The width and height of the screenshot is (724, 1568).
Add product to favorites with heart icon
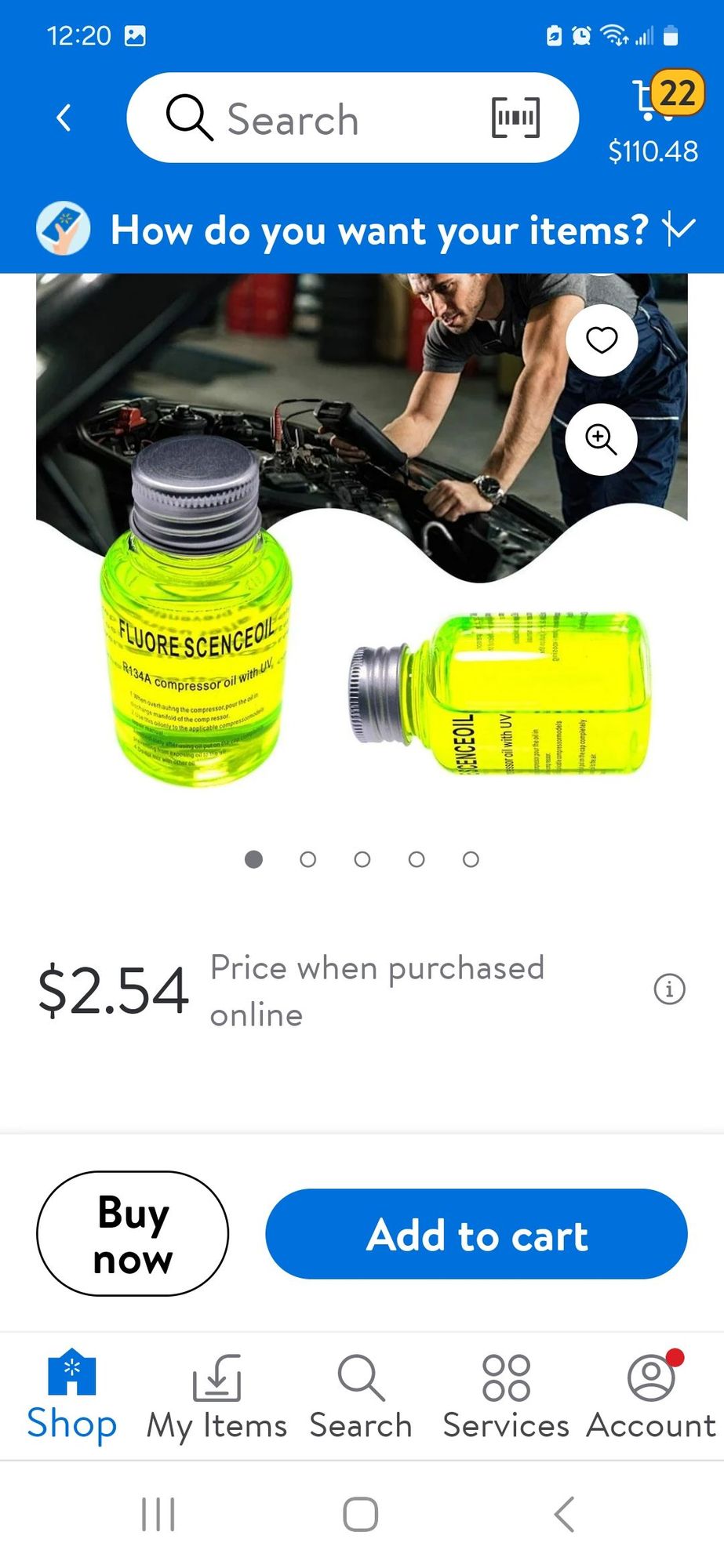pos(602,340)
